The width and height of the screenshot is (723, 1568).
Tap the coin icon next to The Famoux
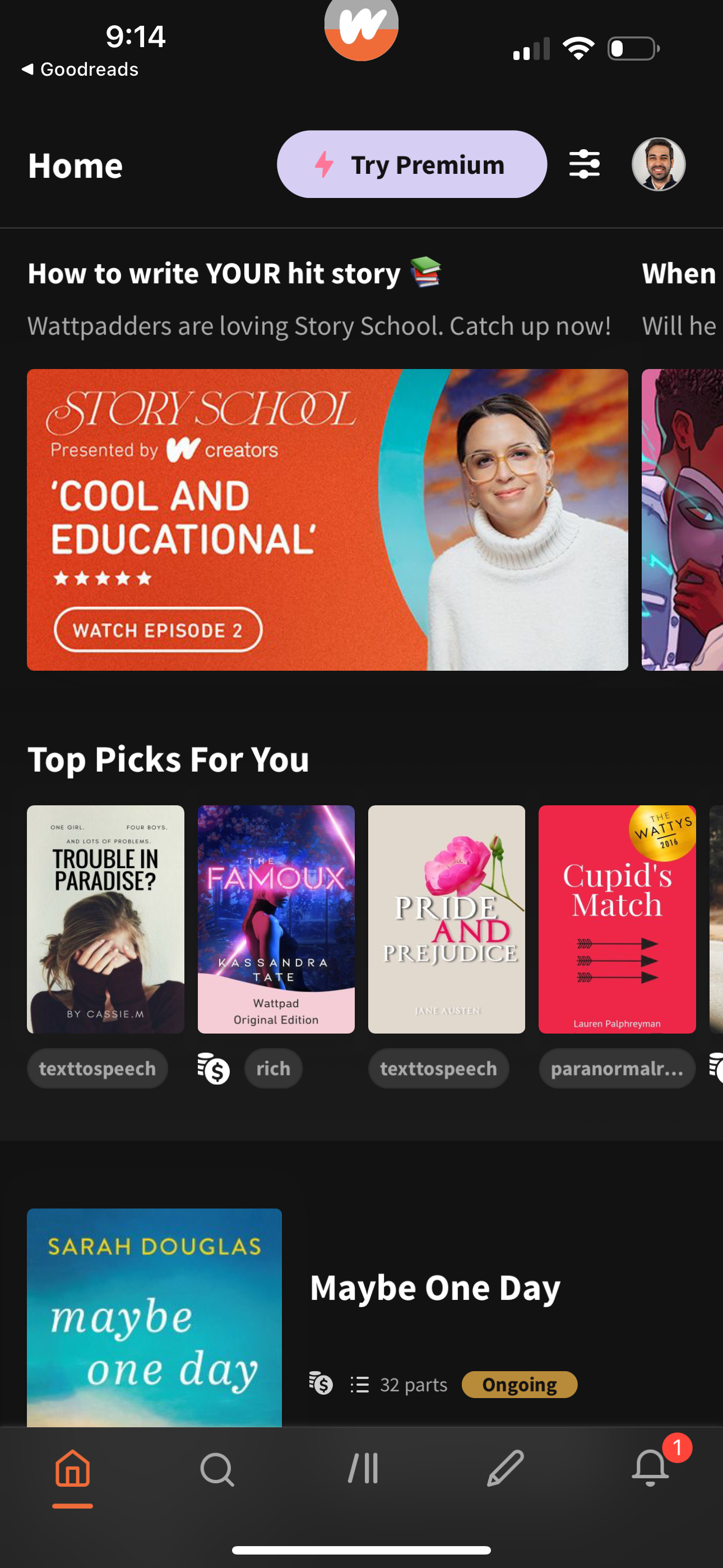[x=212, y=1068]
